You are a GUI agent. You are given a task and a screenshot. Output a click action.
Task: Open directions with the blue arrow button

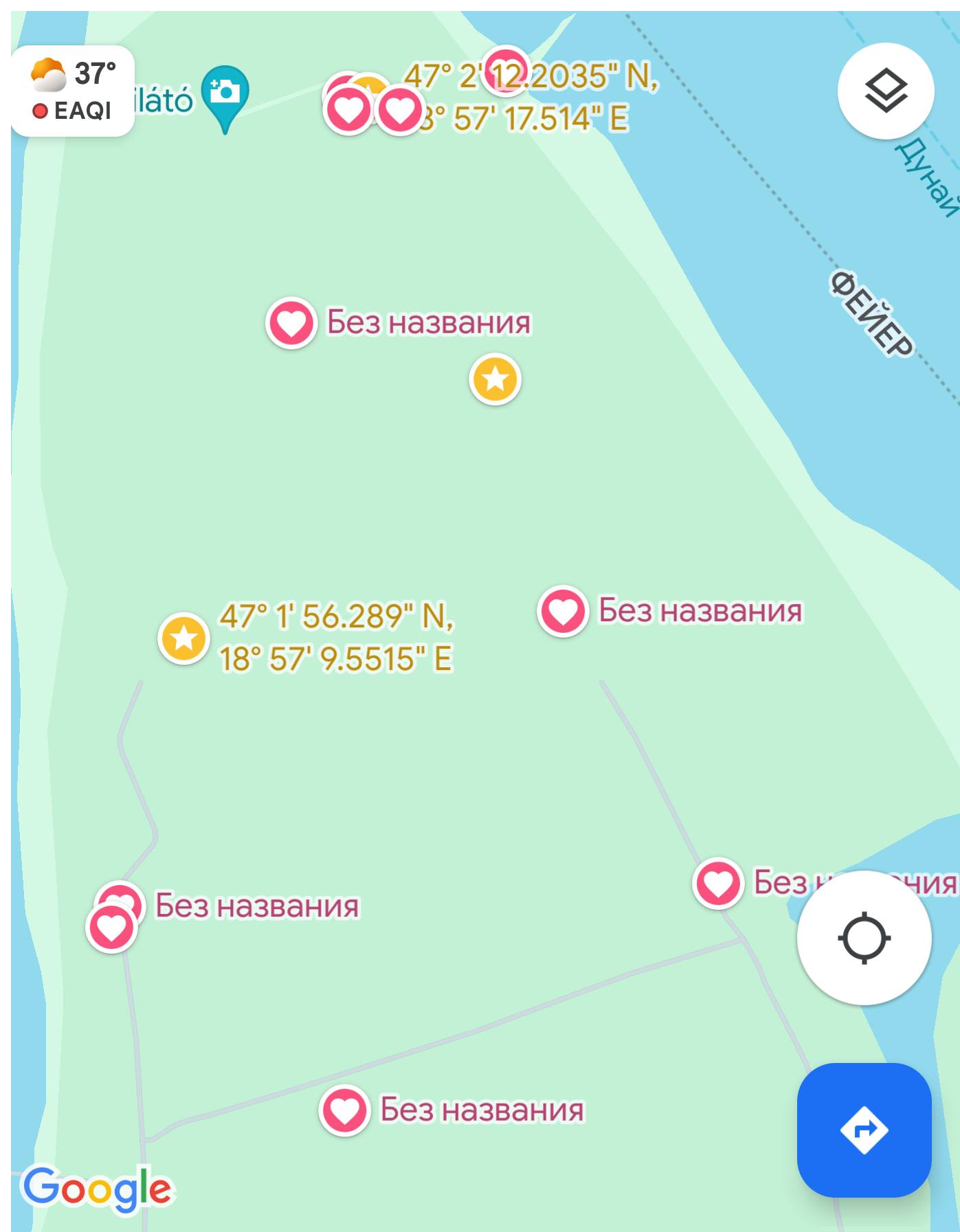click(x=864, y=1130)
